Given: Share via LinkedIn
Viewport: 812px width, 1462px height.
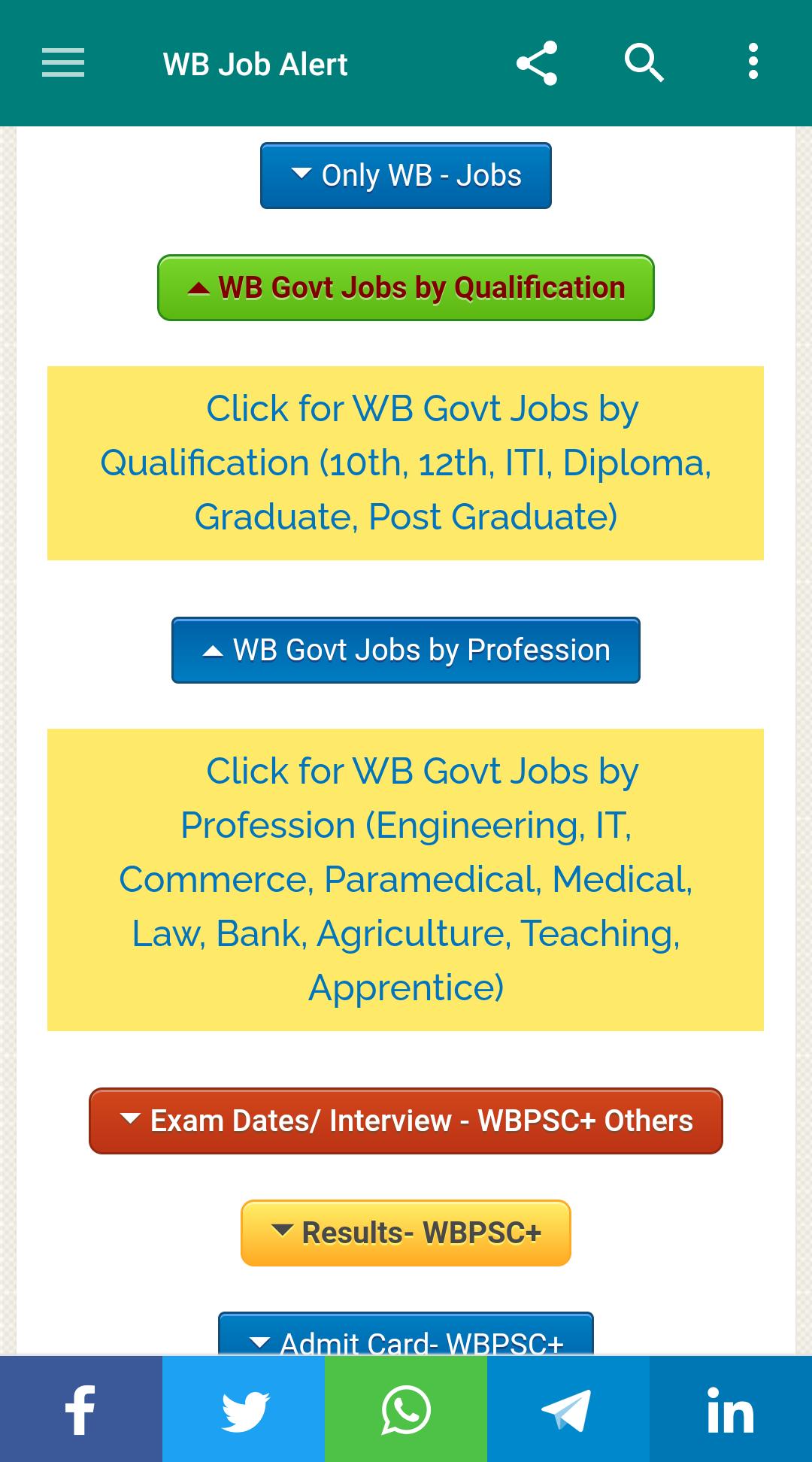Looking at the screenshot, I should pyautogui.click(x=731, y=1410).
